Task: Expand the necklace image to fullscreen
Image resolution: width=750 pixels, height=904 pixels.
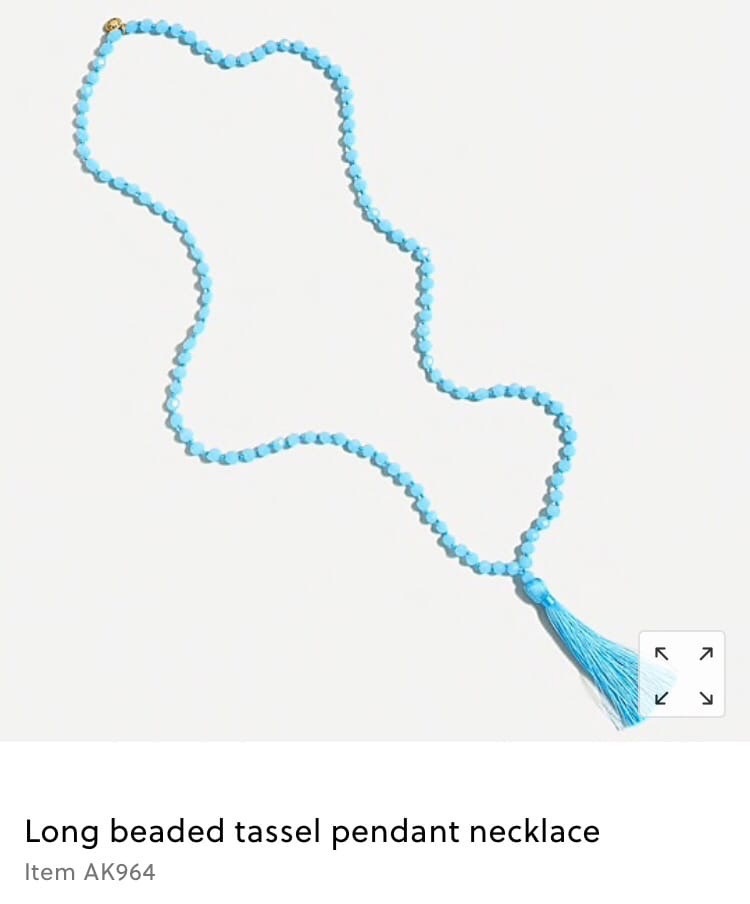Action: pos(683,675)
